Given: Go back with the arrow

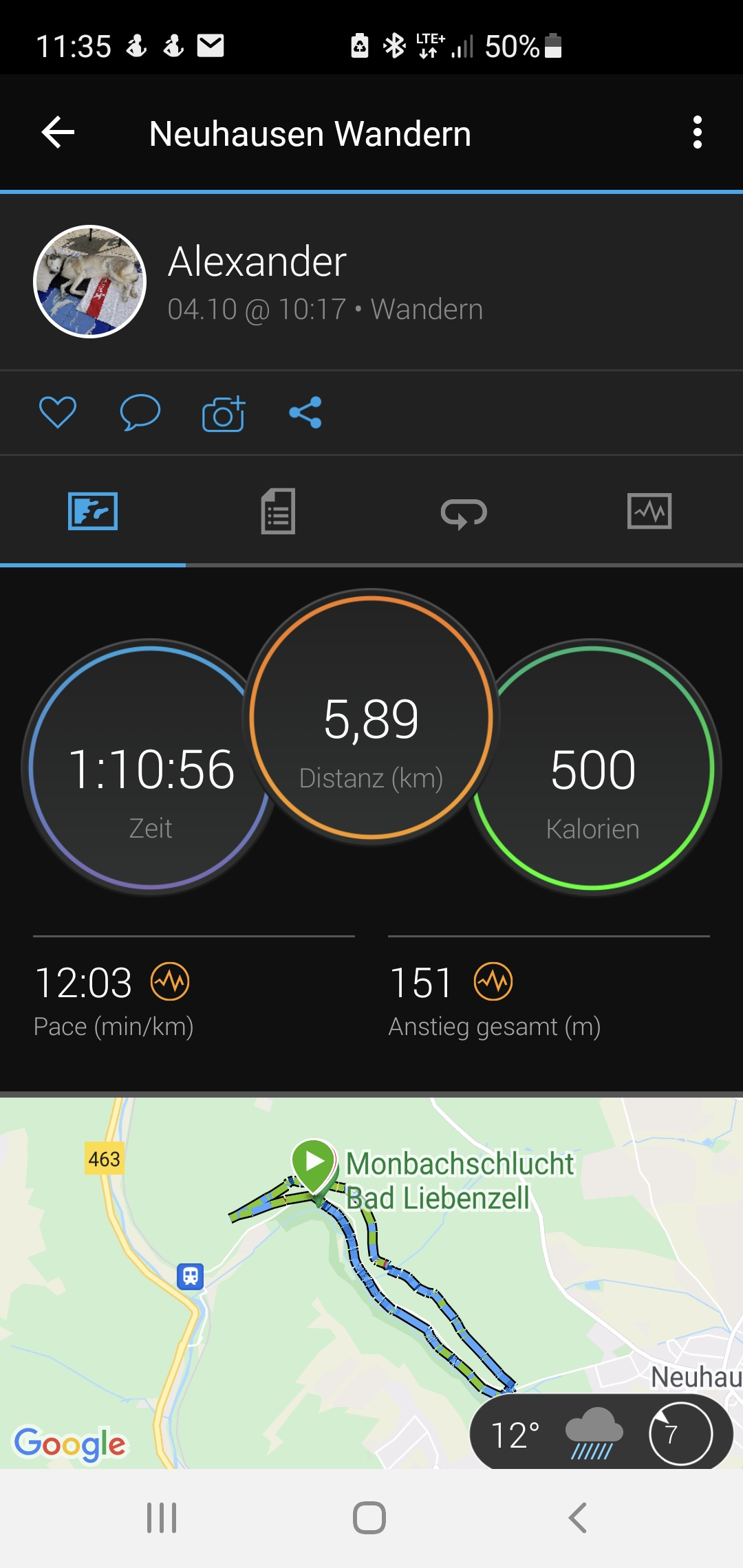Looking at the screenshot, I should [x=58, y=133].
